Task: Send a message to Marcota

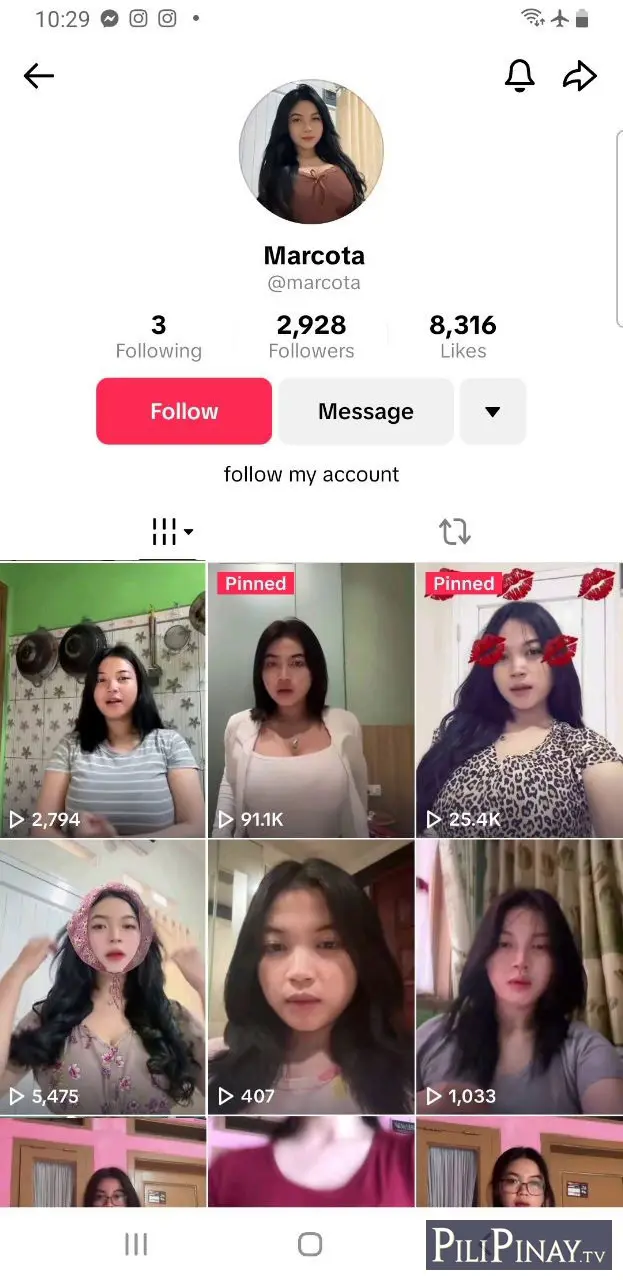Action: click(x=366, y=411)
